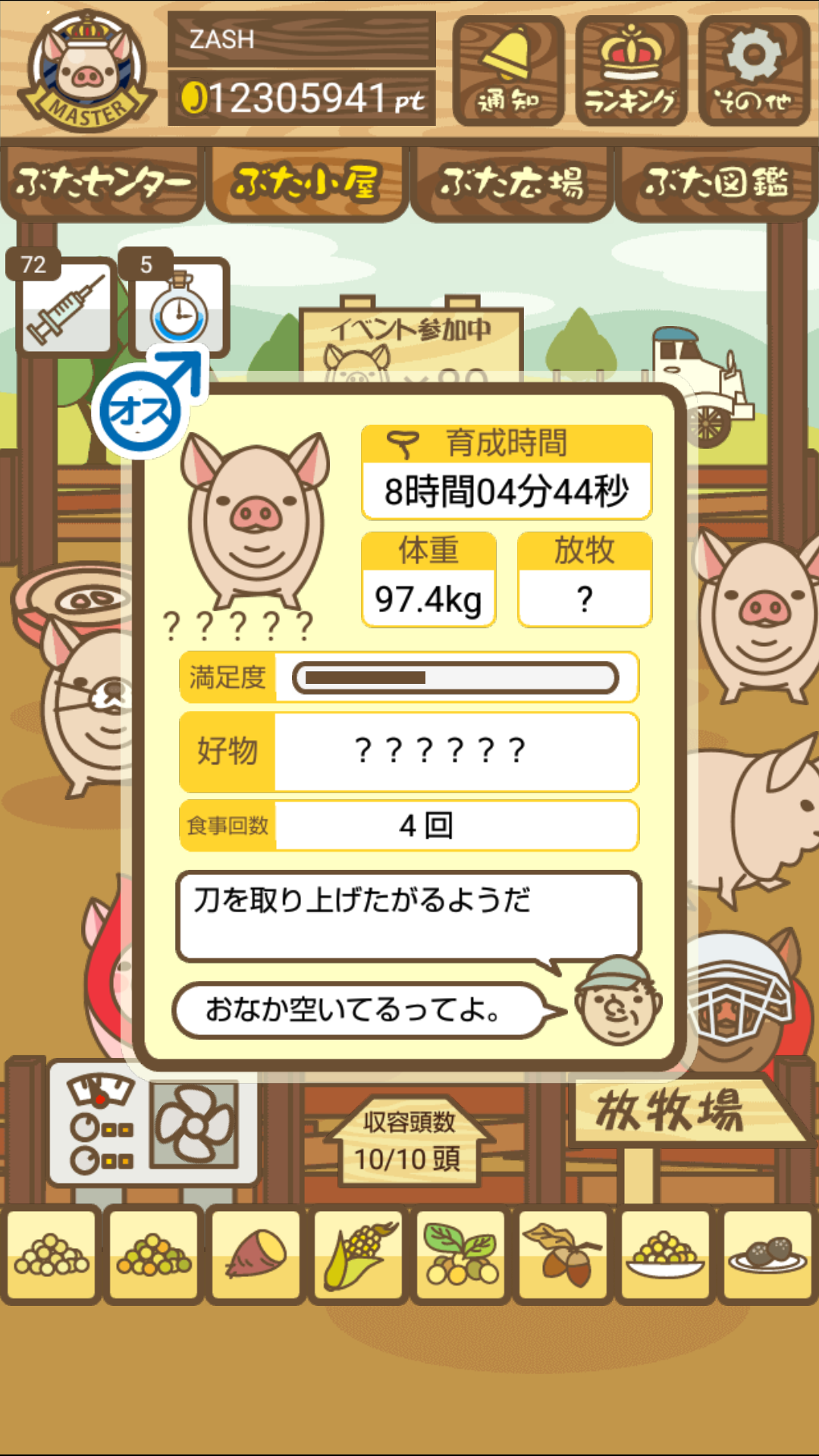Open その他 settings gear
Screen dimensions: 819x1456
(x=754, y=71)
